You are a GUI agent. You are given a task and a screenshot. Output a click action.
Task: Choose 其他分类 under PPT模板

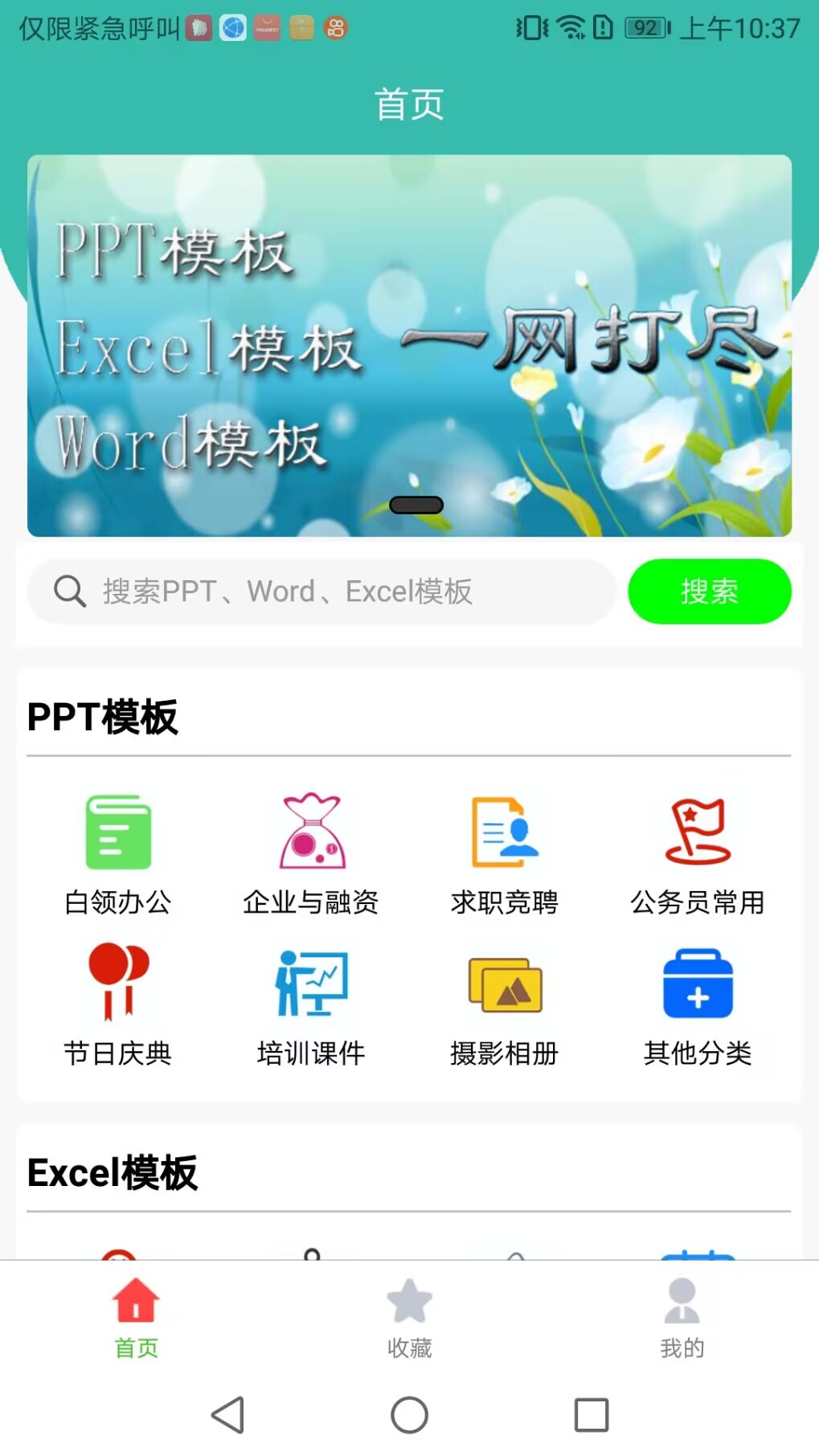[x=697, y=1004]
